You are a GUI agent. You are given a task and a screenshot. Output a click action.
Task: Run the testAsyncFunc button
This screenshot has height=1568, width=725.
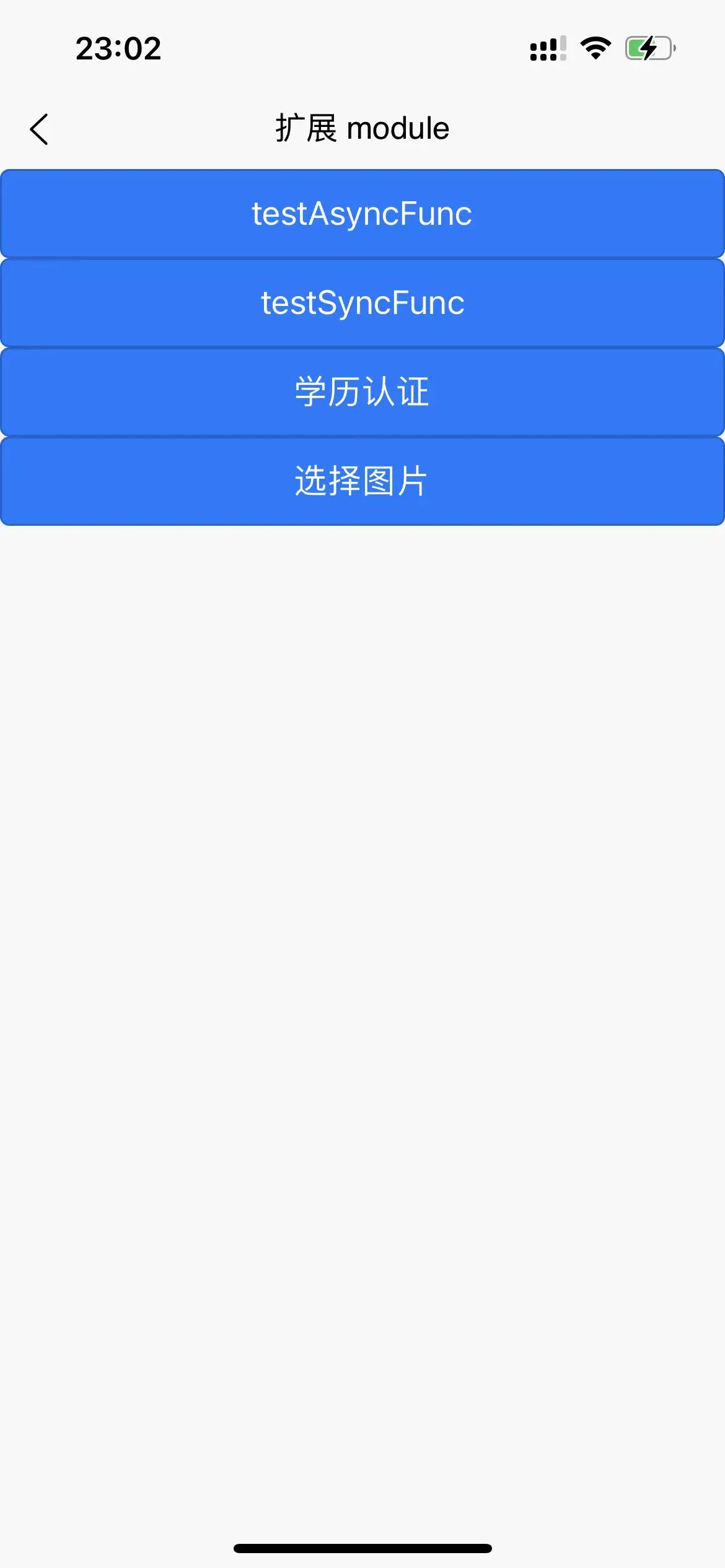(362, 214)
